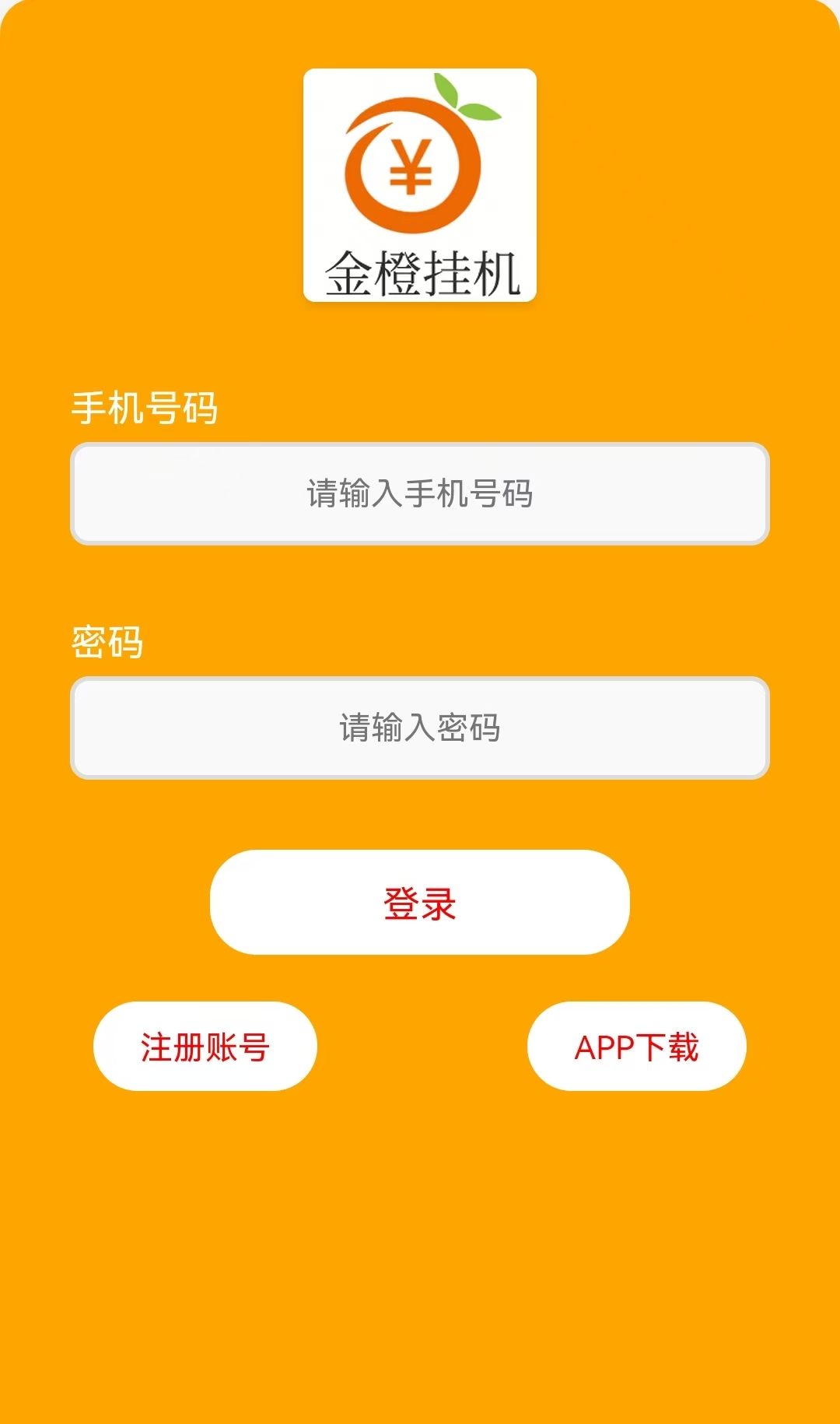Click the 登录 login button
This screenshot has width=840, height=1424.
(420, 903)
